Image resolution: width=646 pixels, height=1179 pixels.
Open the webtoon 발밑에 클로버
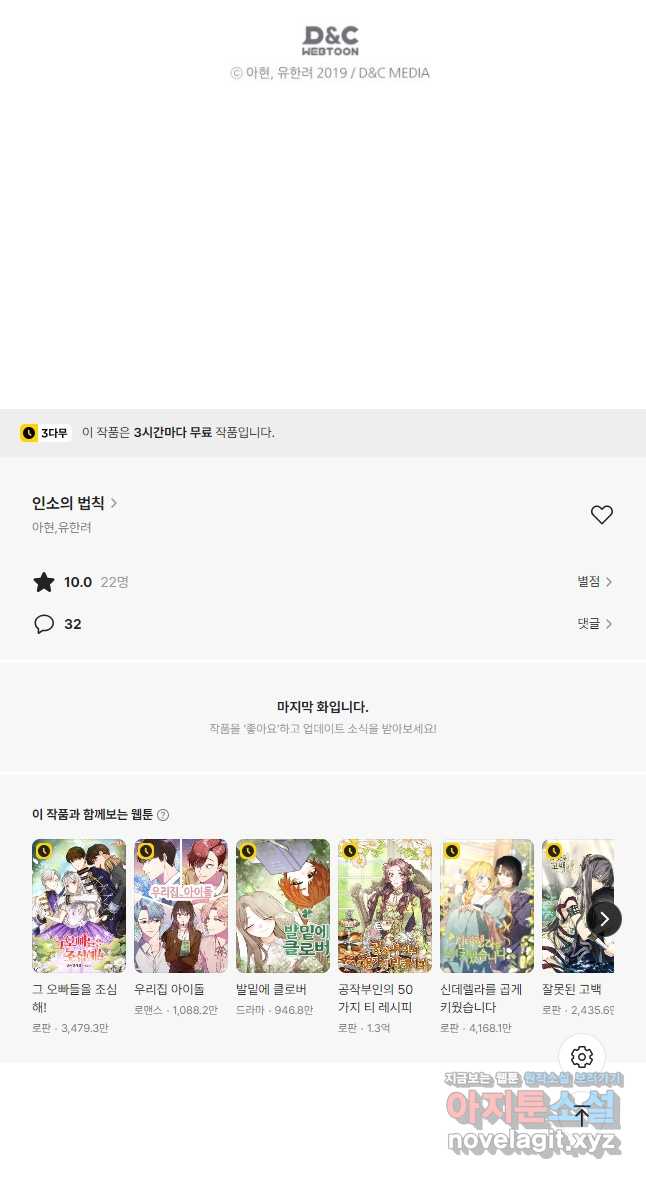(x=283, y=906)
